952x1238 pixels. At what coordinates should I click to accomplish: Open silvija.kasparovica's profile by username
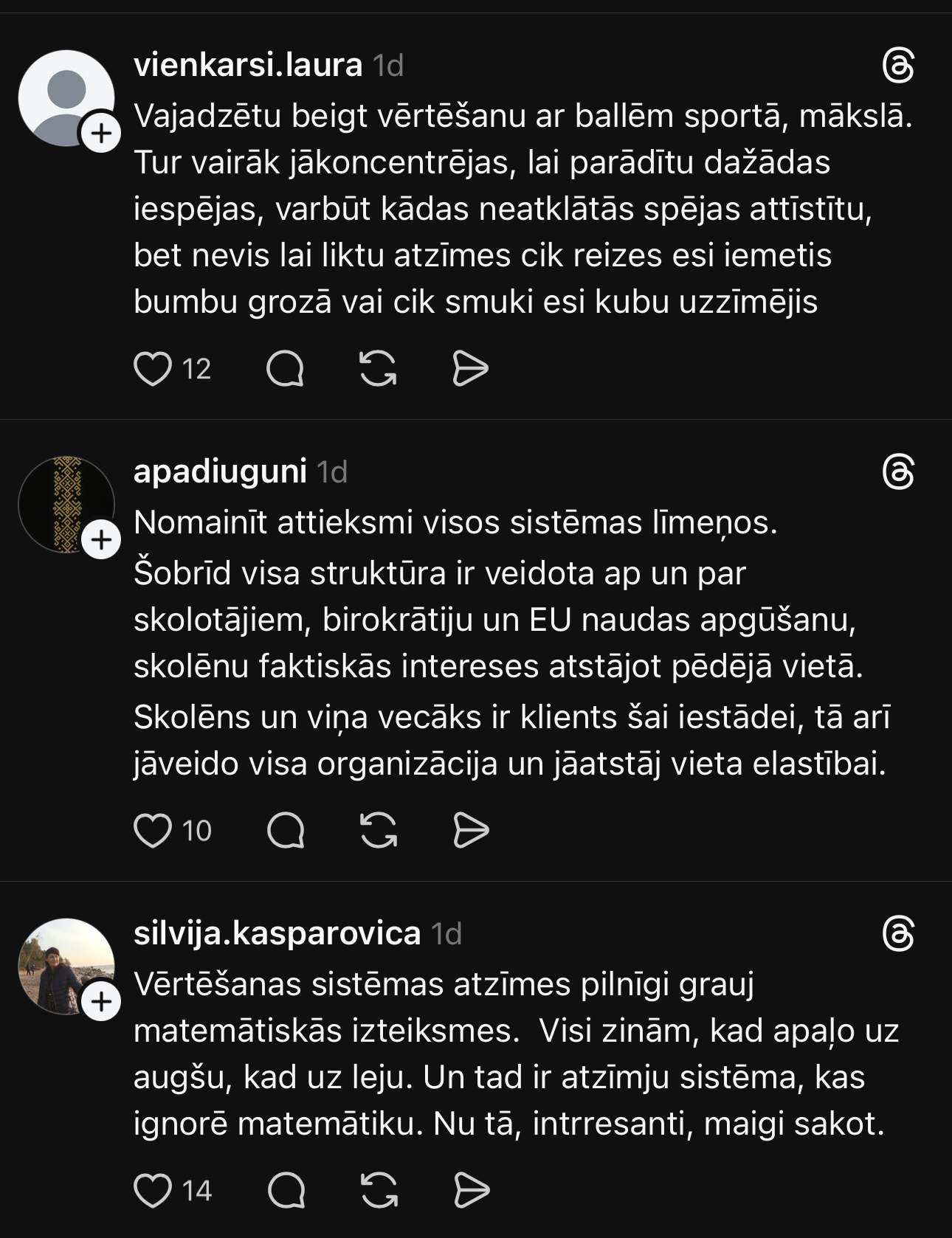coord(277,933)
